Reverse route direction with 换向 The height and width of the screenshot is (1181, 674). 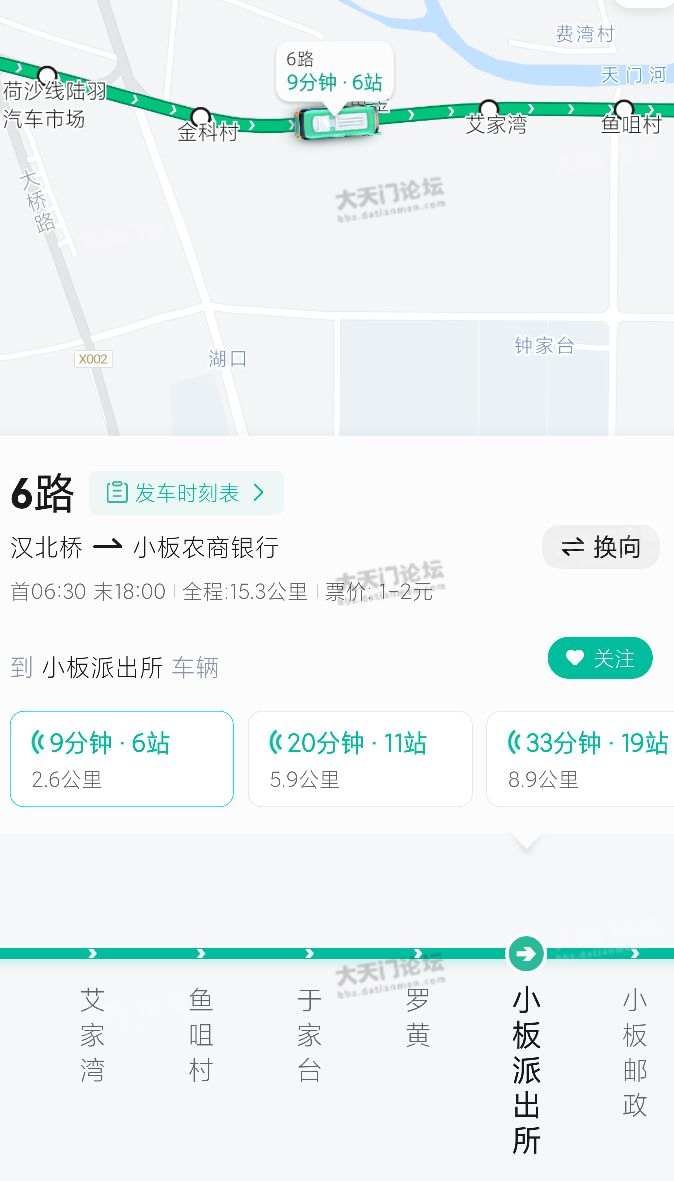pos(601,547)
